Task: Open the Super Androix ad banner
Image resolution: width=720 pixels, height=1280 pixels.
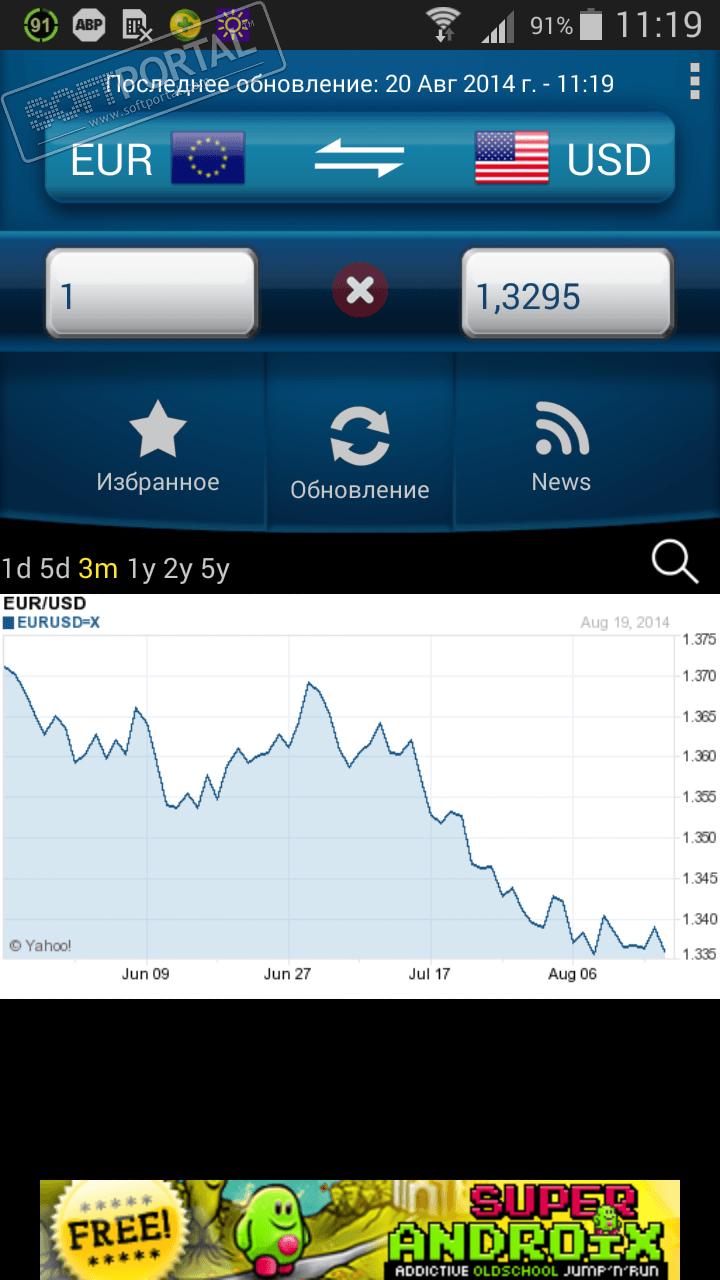Action: coord(360,1229)
